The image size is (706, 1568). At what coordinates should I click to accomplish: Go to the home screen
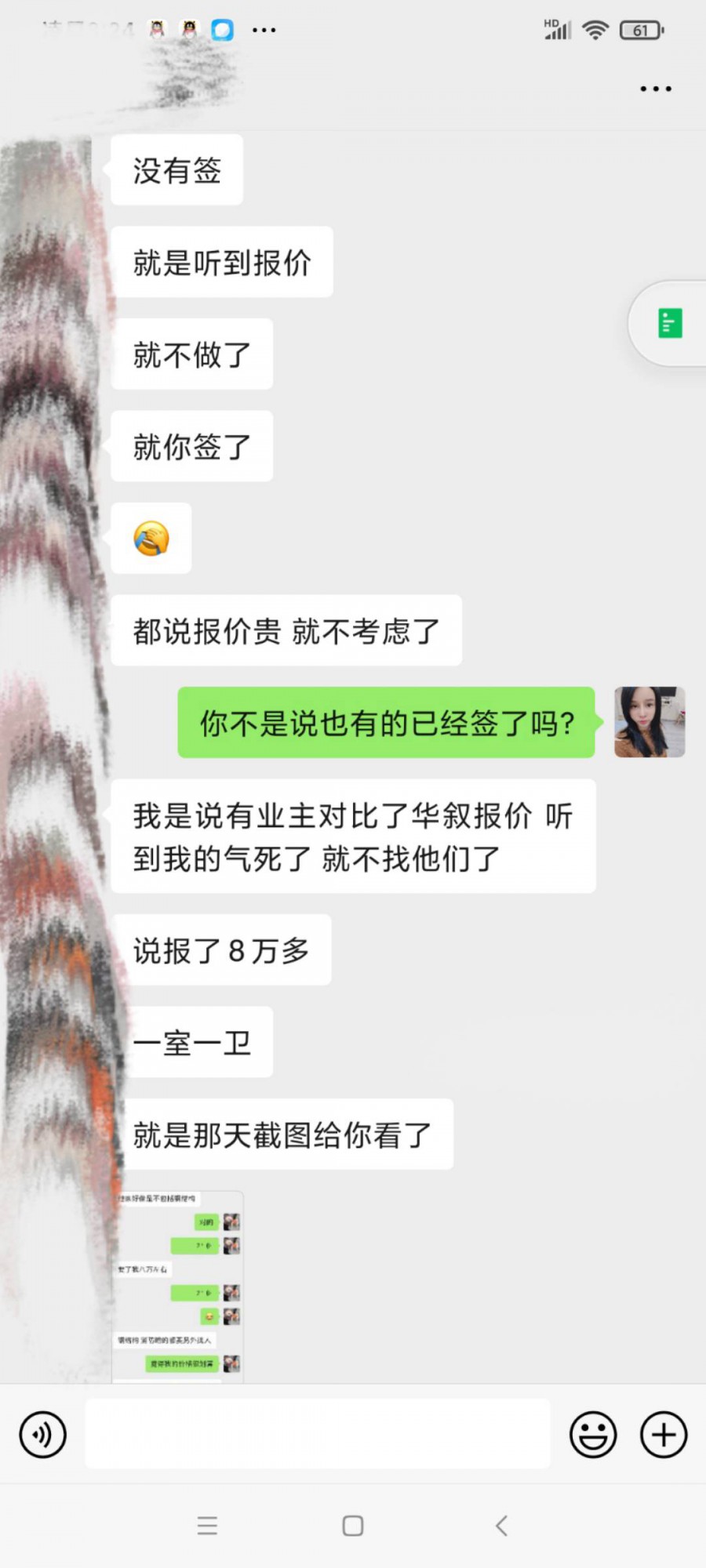click(353, 1526)
